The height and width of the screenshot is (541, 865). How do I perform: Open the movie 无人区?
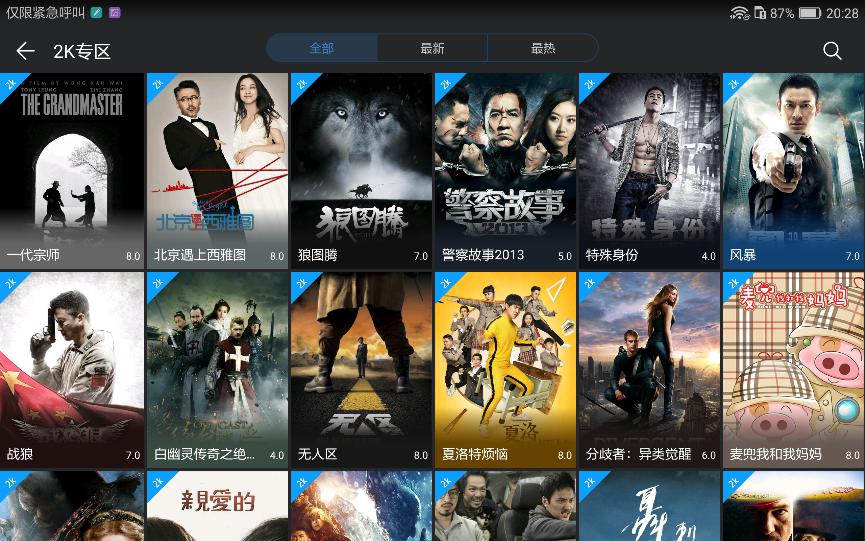[x=361, y=369]
